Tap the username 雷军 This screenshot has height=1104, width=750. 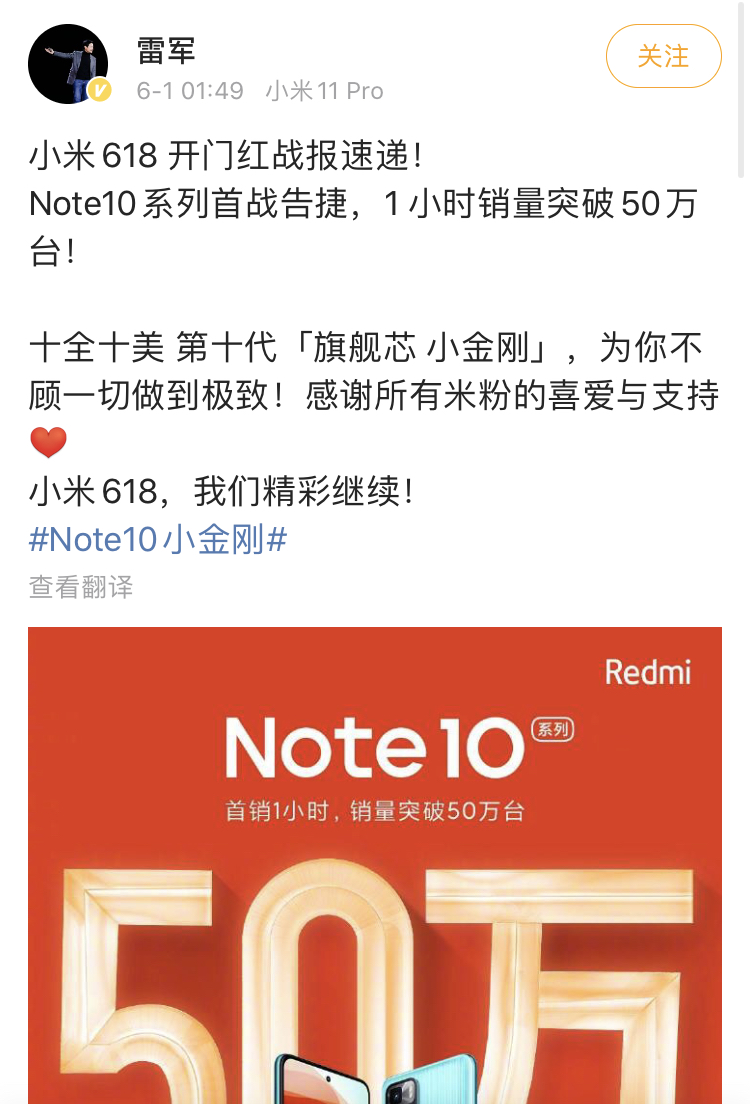click(x=165, y=49)
